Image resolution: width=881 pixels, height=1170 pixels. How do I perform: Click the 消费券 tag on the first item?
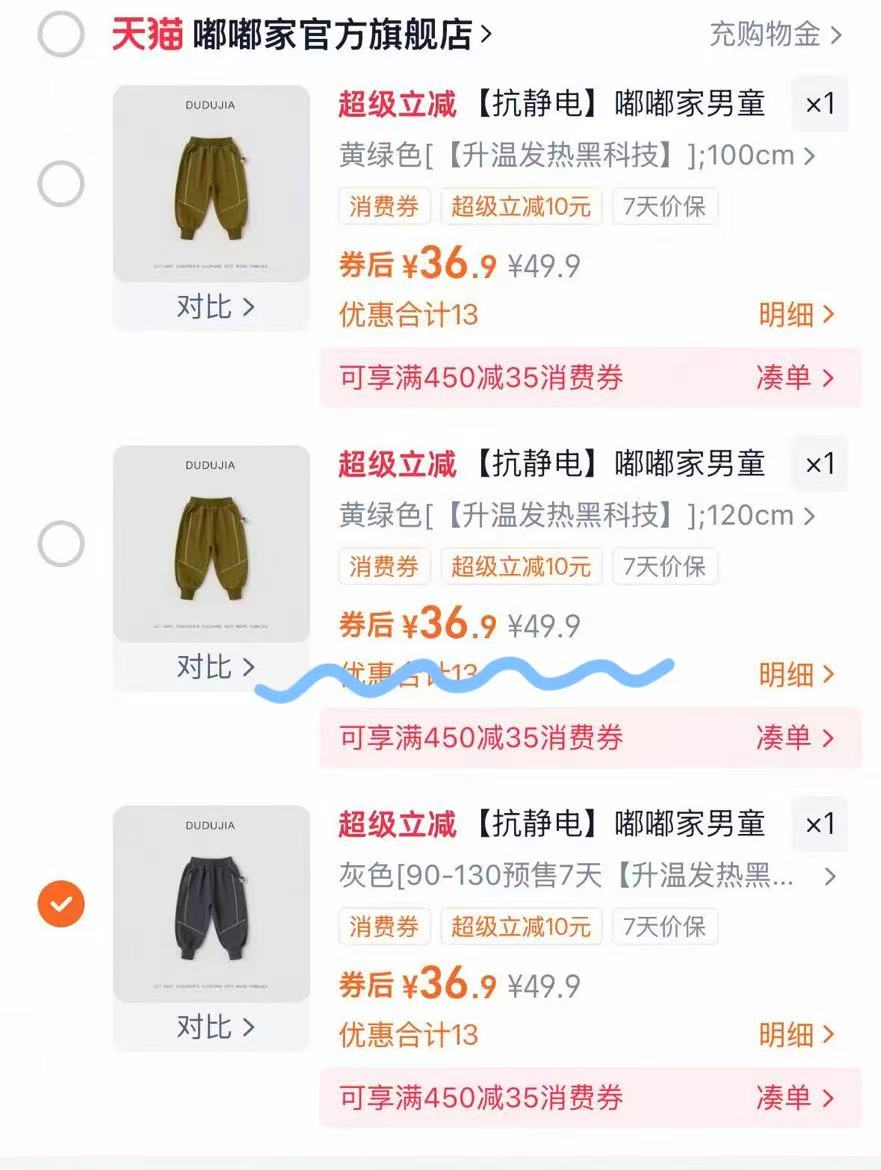coord(384,206)
